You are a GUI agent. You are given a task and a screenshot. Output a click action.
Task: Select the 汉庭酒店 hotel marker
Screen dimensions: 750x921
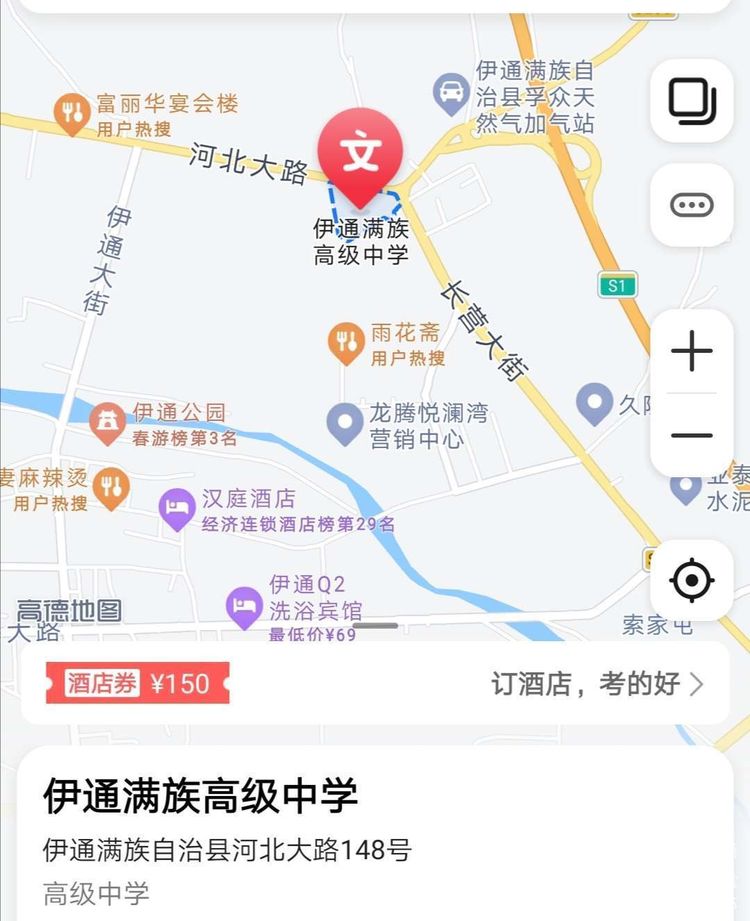pyautogui.click(x=177, y=510)
